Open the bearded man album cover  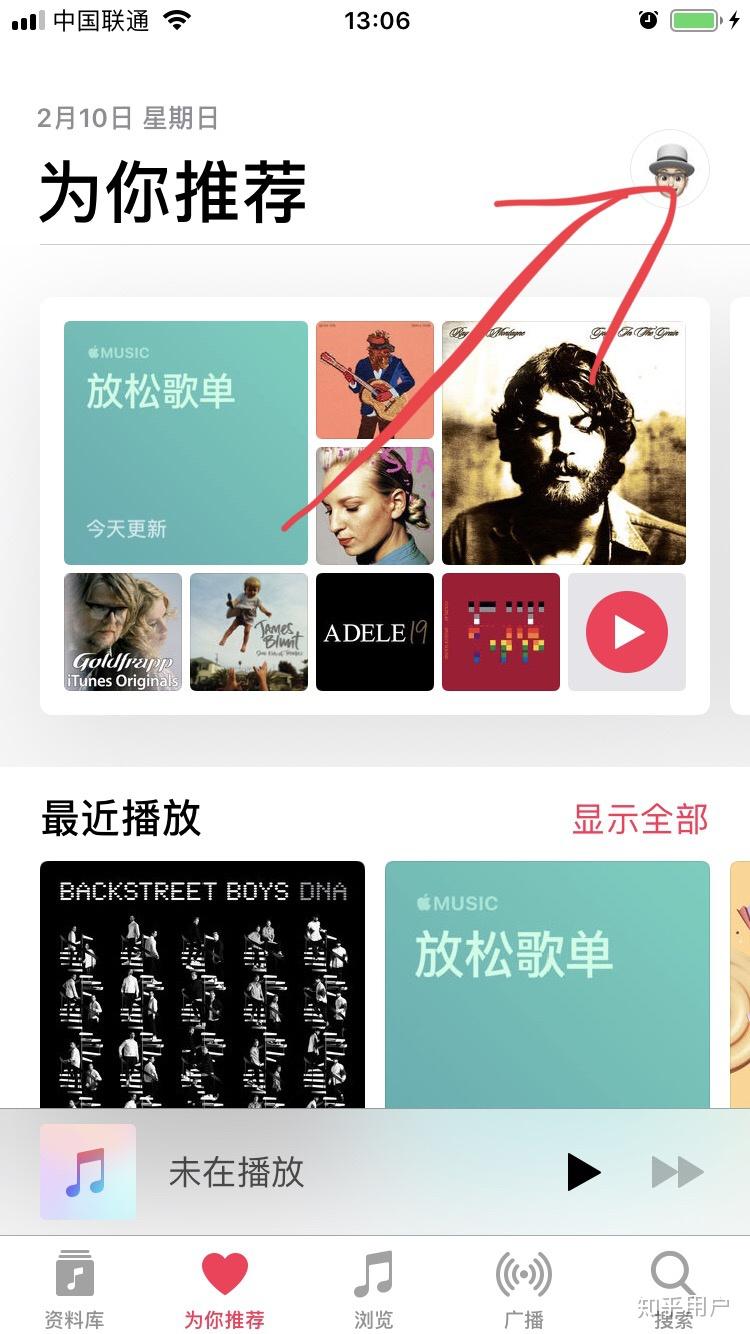pos(564,443)
